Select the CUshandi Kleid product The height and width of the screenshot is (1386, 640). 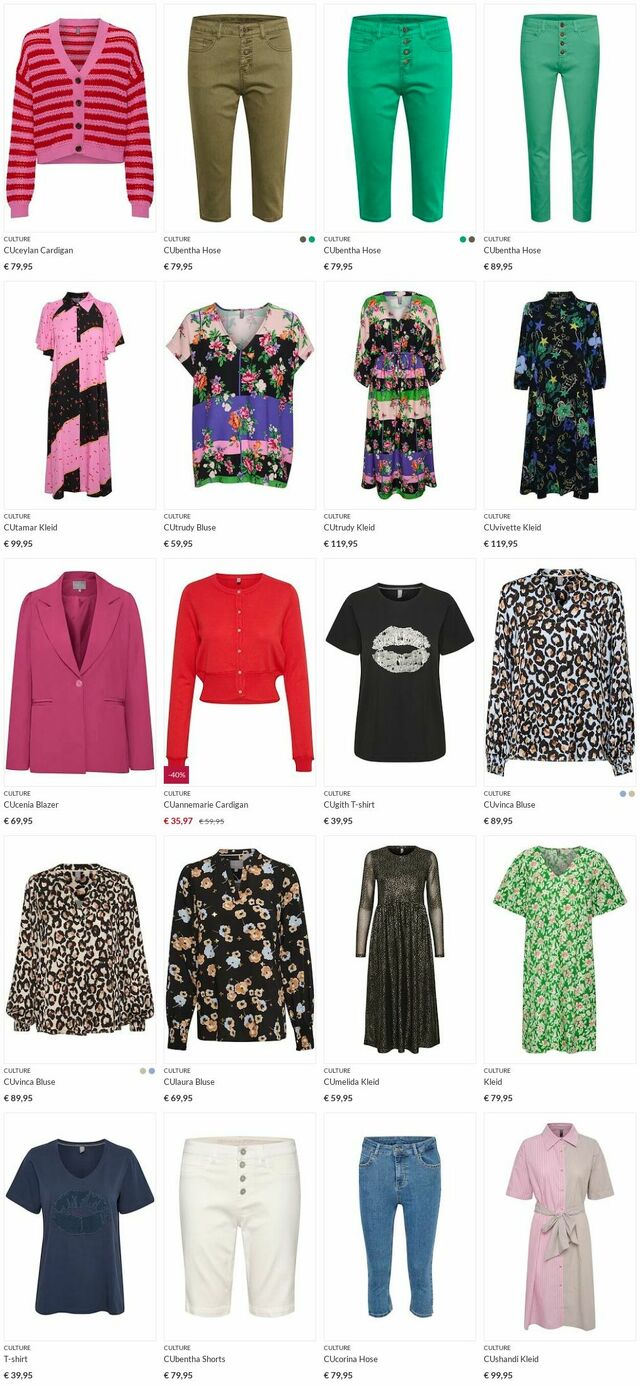coord(560,1226)
